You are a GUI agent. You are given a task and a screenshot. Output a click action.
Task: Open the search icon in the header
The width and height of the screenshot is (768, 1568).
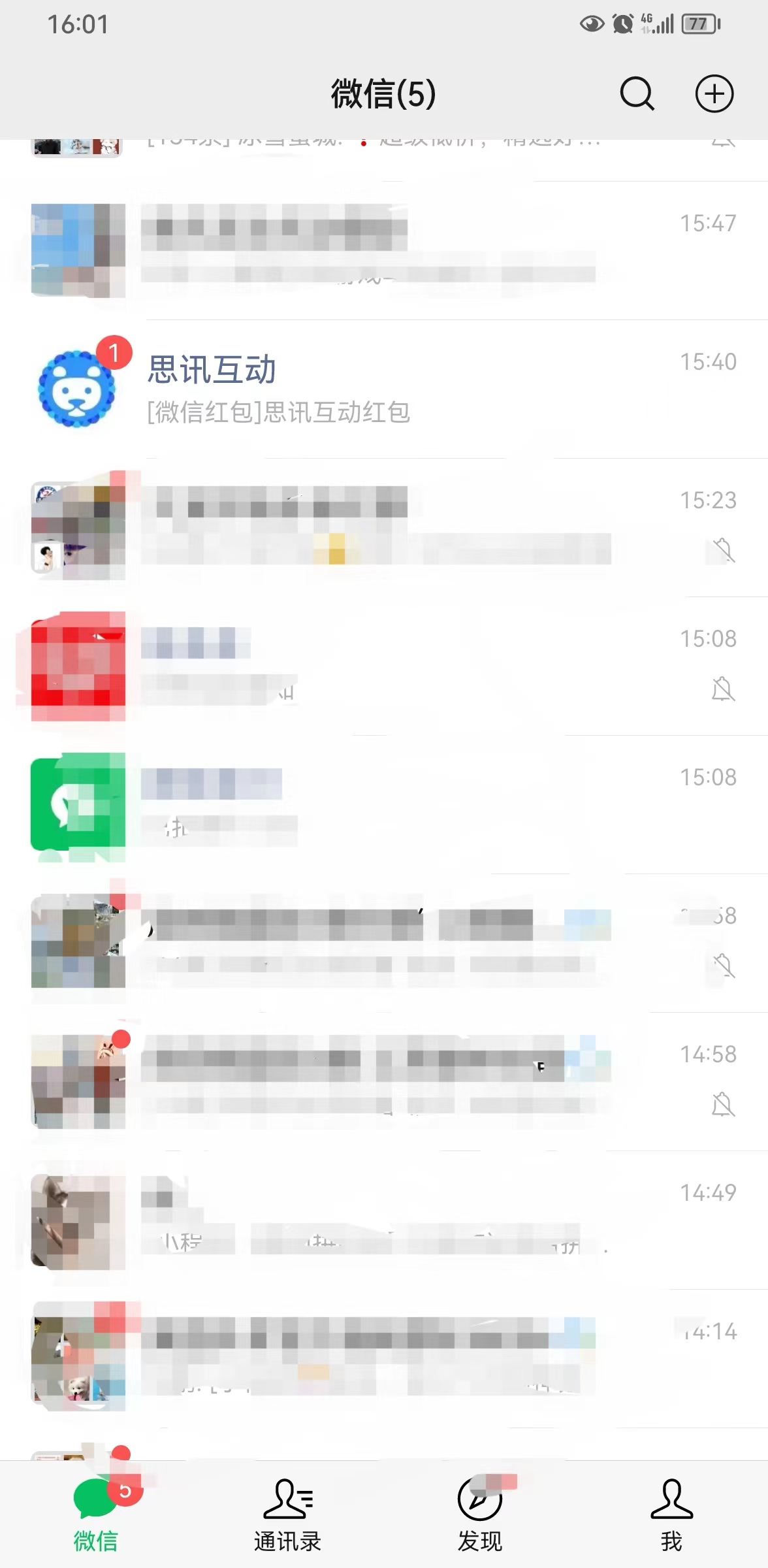point(637,93)
